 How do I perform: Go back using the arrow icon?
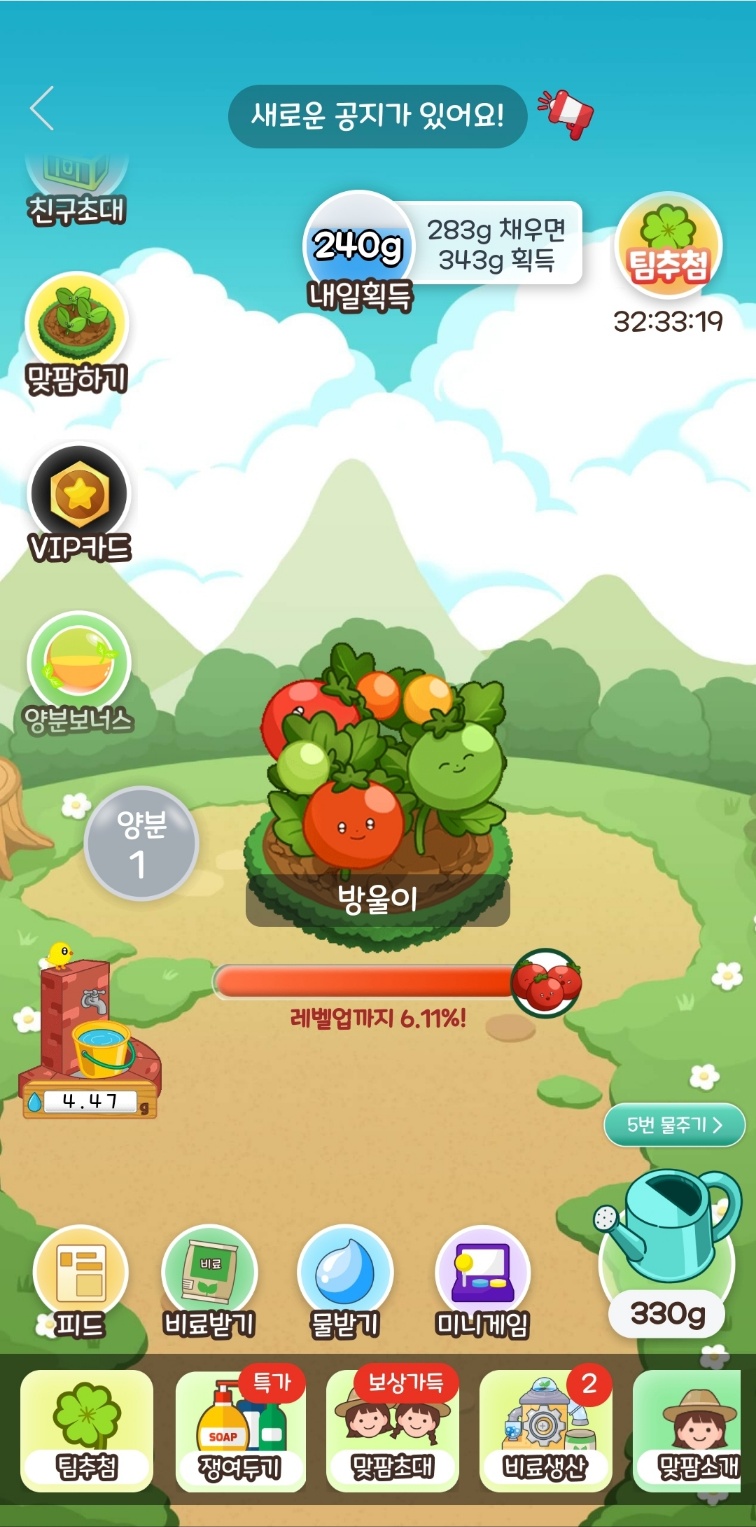click(x=42, y=108)
